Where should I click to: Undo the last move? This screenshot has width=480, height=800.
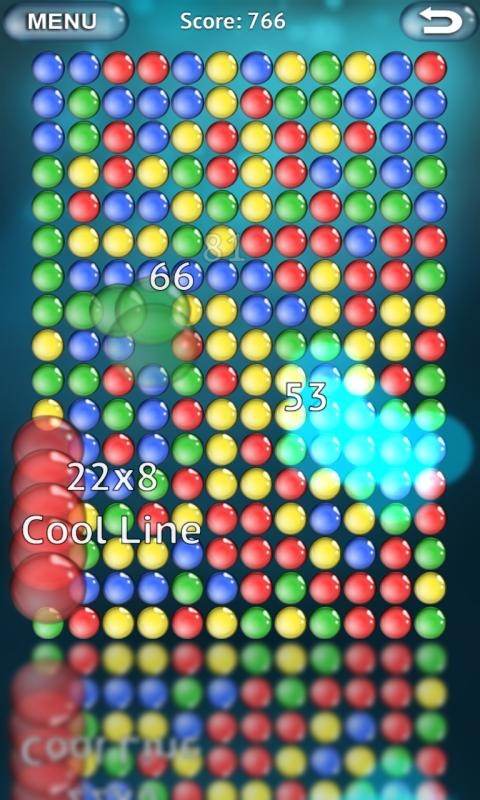439,21
